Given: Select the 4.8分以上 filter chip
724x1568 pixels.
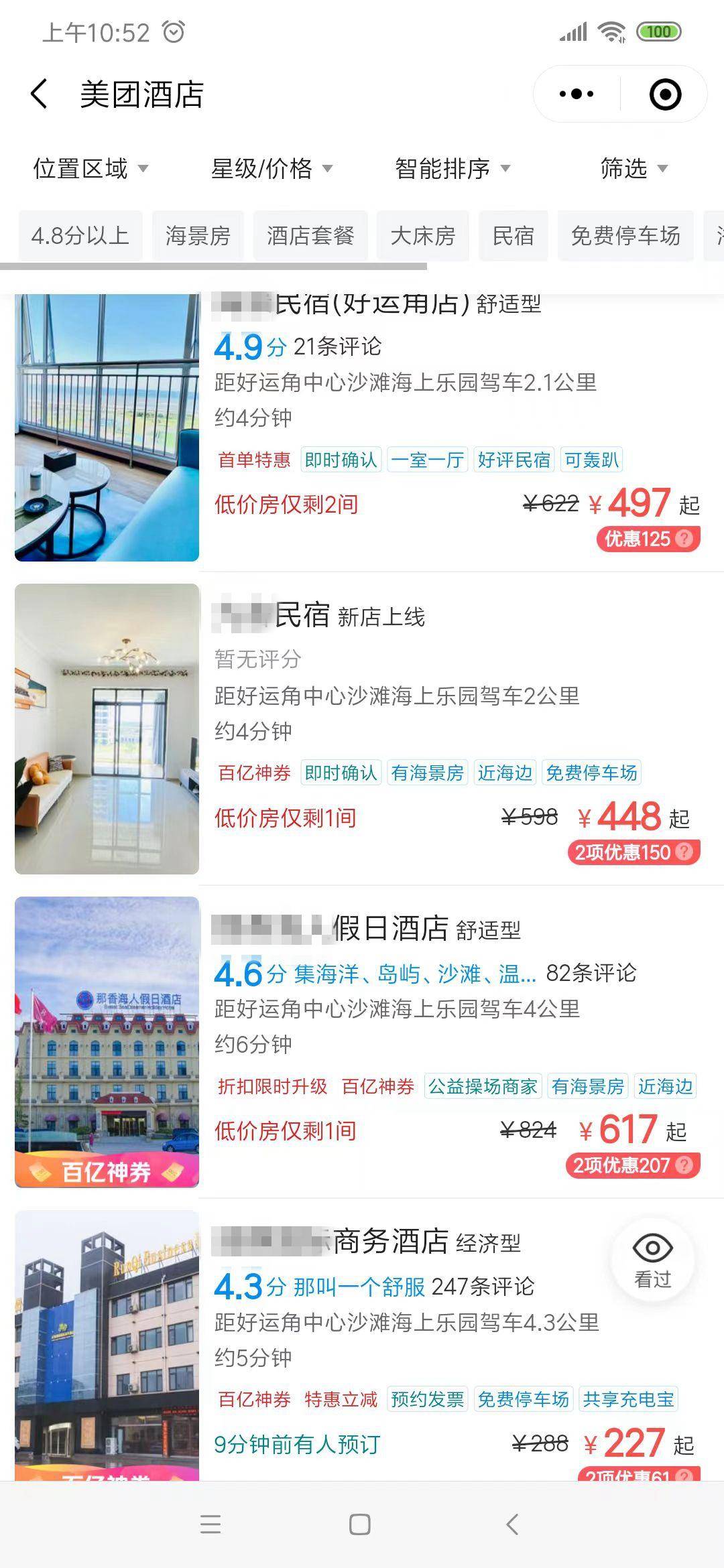Looking at the screenshot, I should click(x=80, y=236).
